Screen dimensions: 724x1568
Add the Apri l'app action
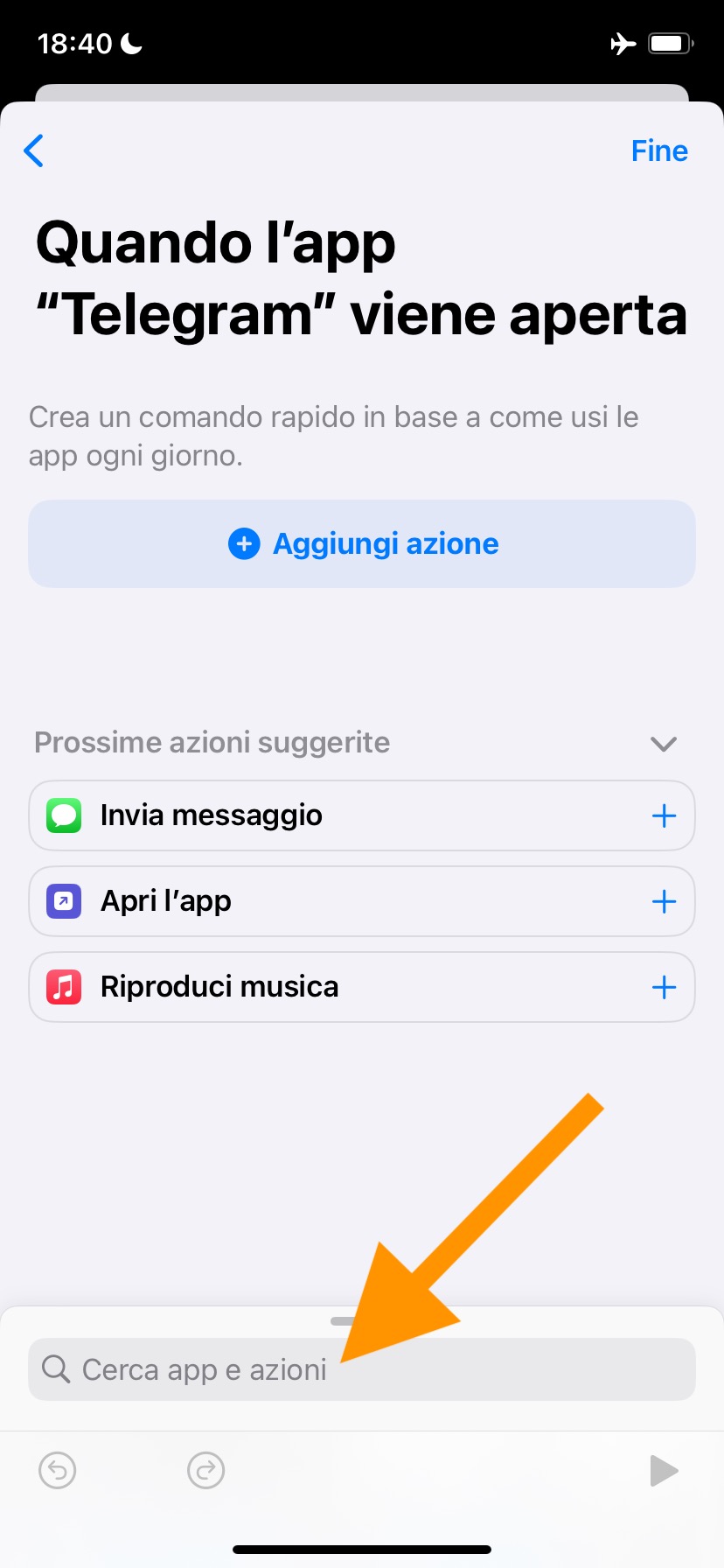664,901
